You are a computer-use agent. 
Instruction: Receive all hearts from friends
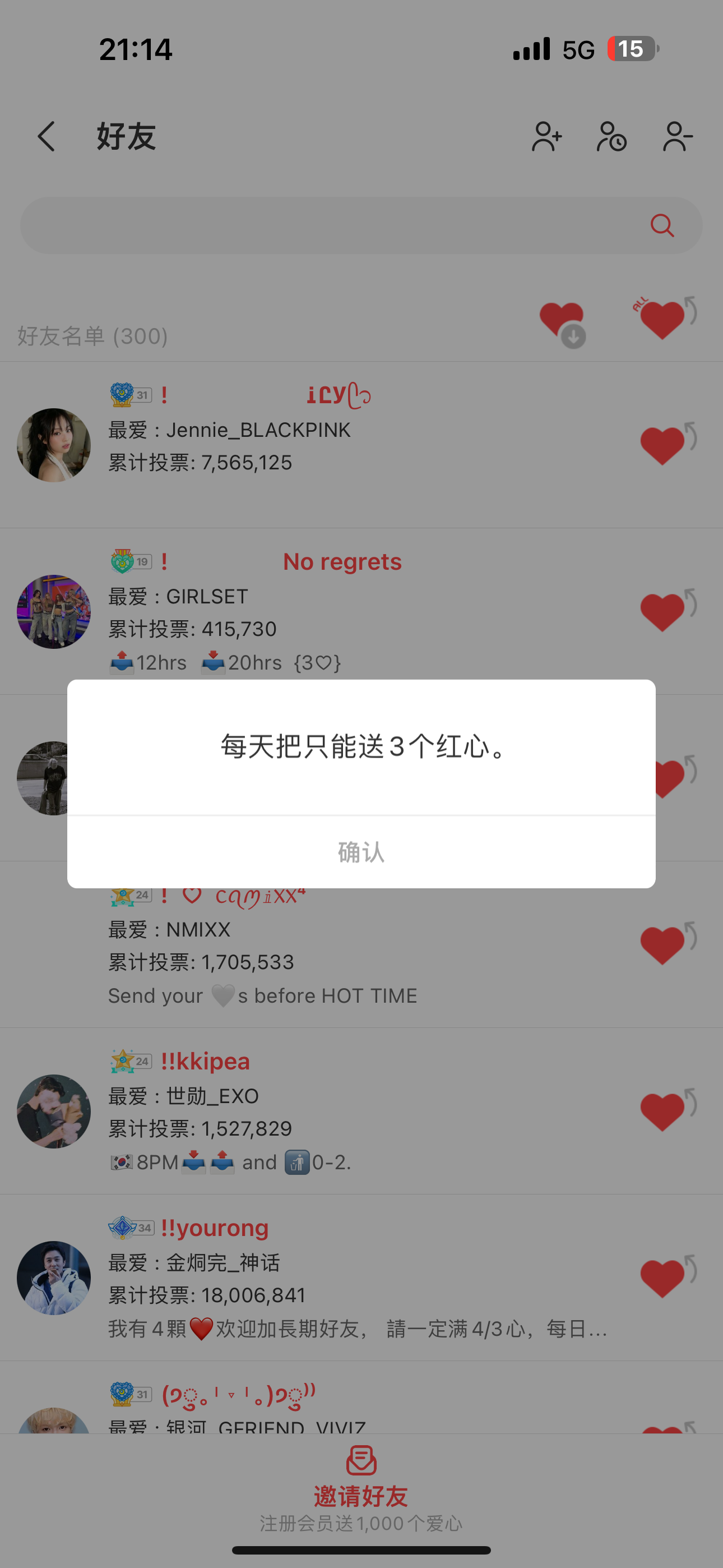point(562,324)
